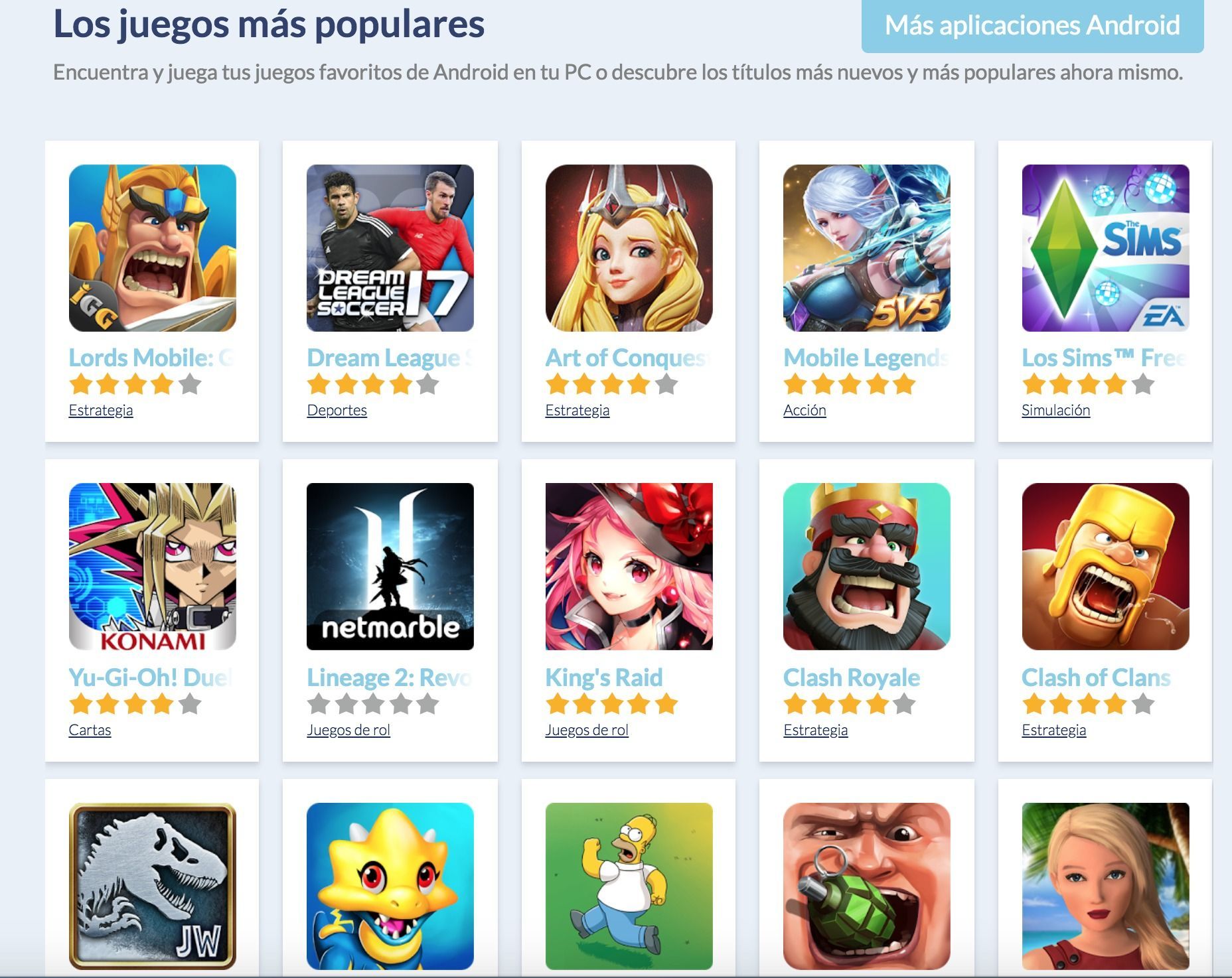View the Clash Royale game

coord(866,567)
